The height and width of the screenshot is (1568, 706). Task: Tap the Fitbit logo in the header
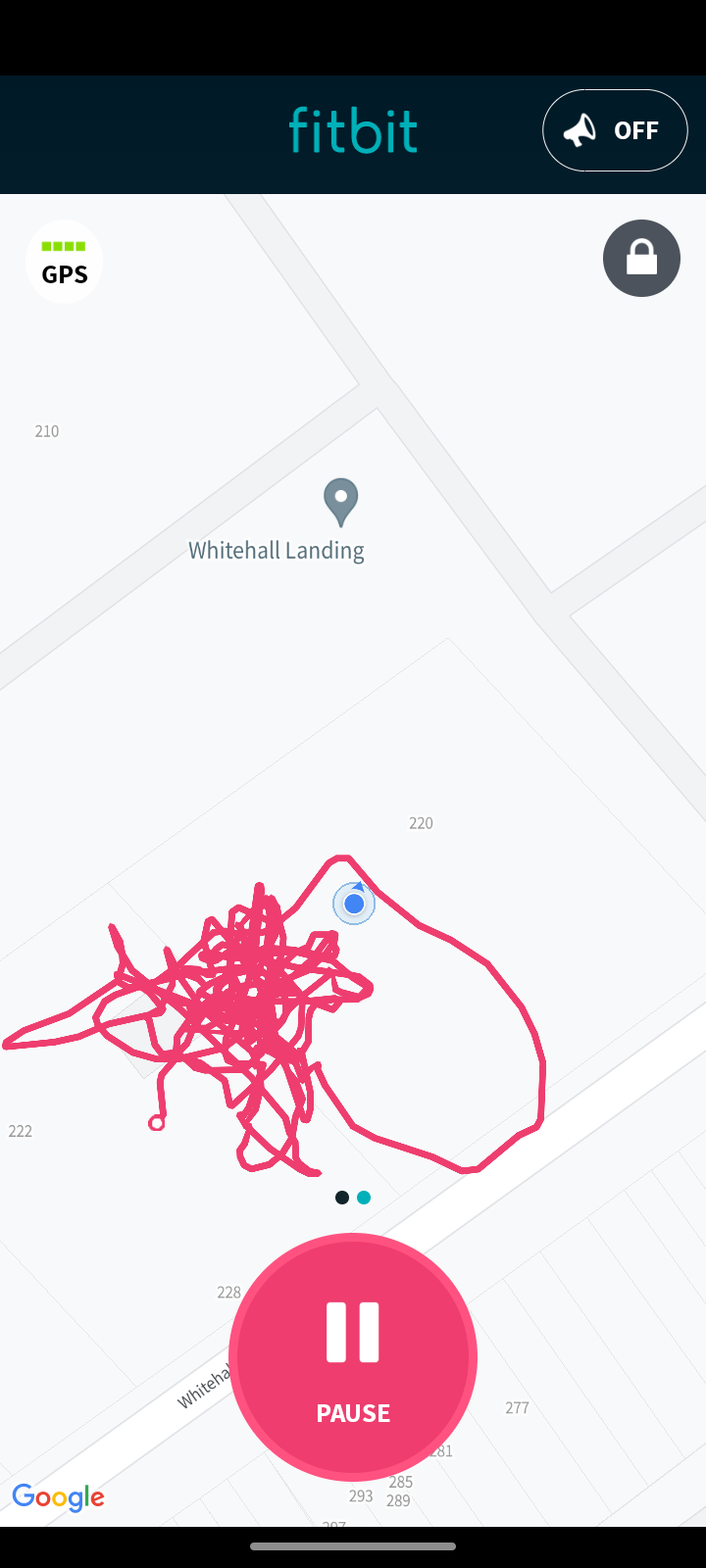coord(353,129)
